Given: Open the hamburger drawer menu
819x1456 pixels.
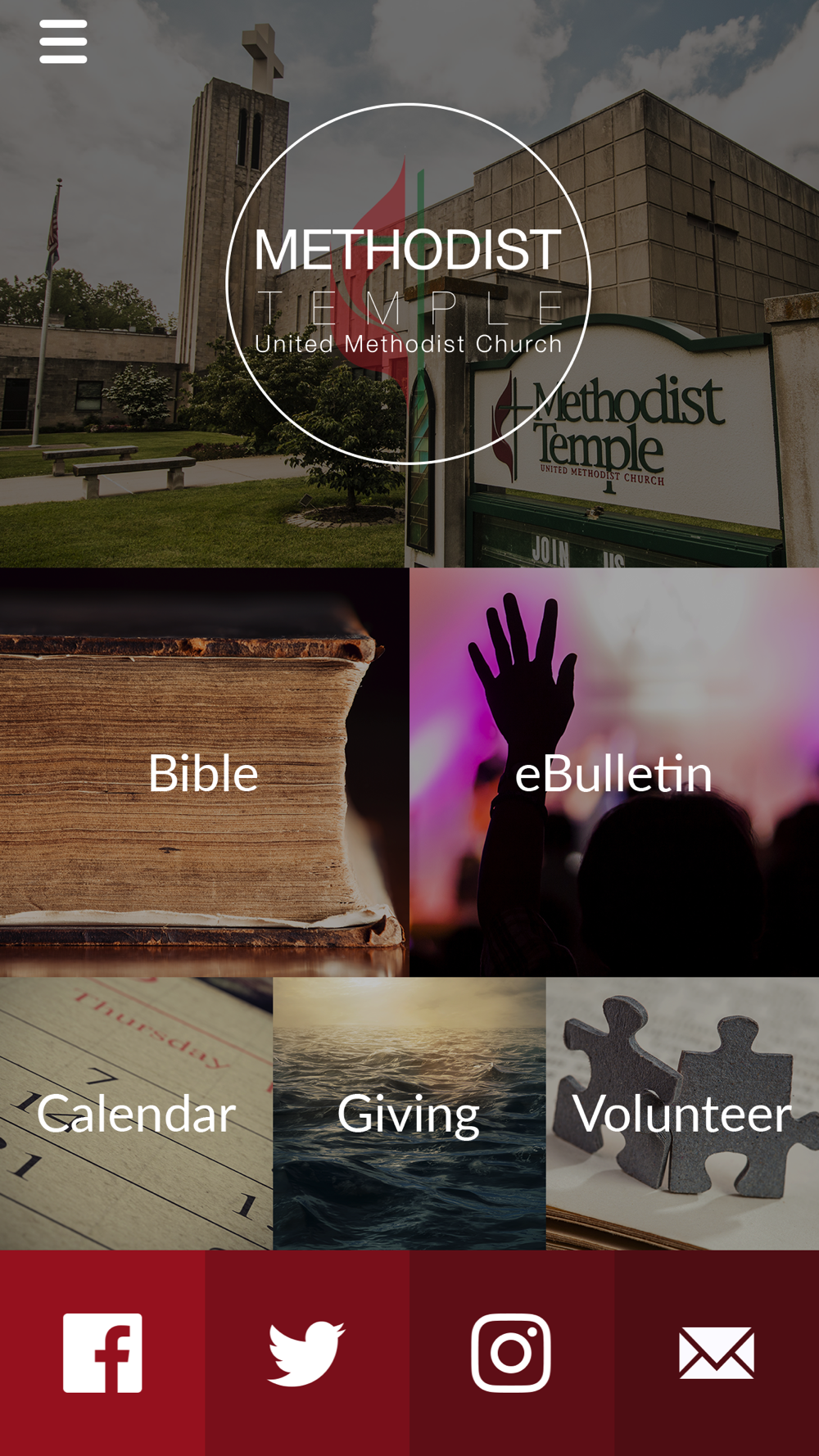Looking at the screenshot, I should pyautogui.click(x=63, y=42).
